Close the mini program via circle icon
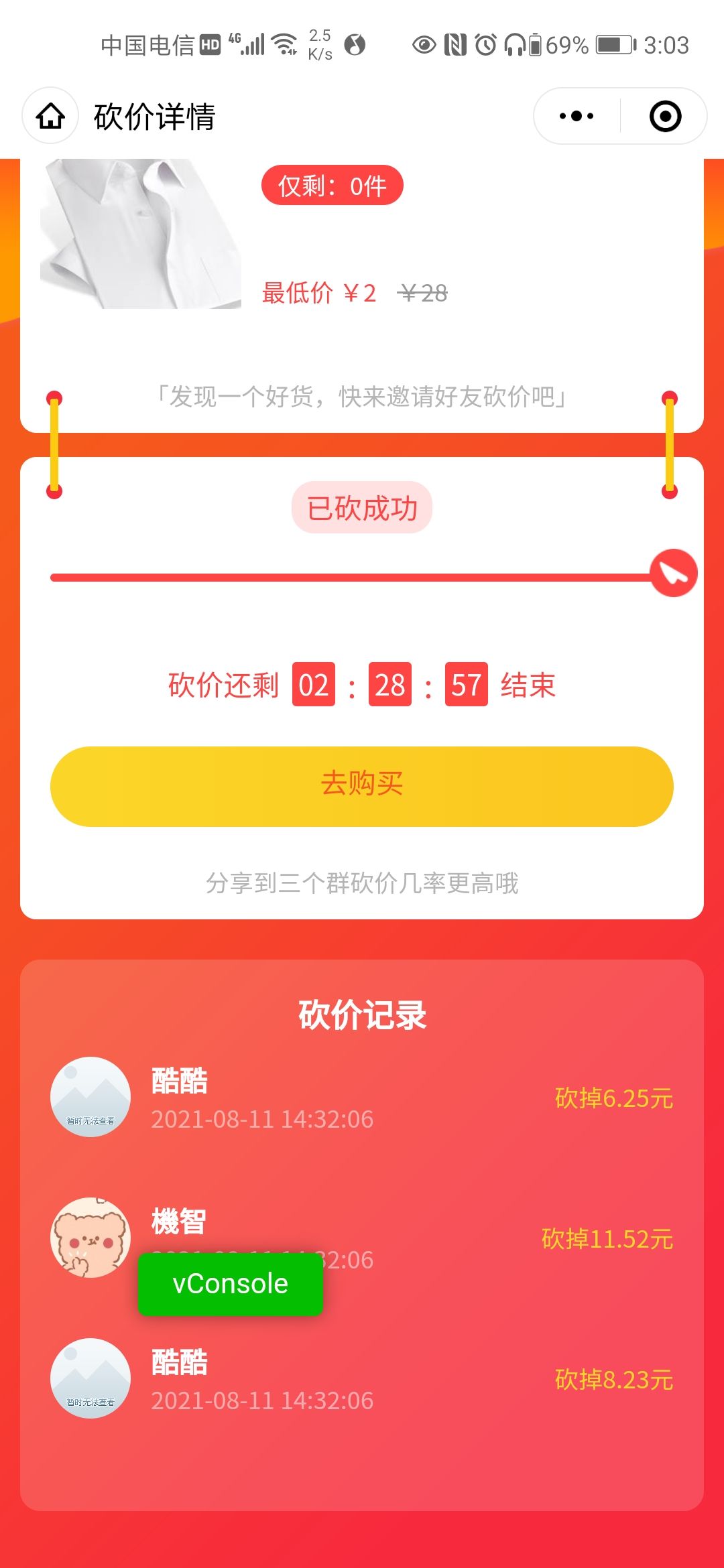 click(665, 116)
